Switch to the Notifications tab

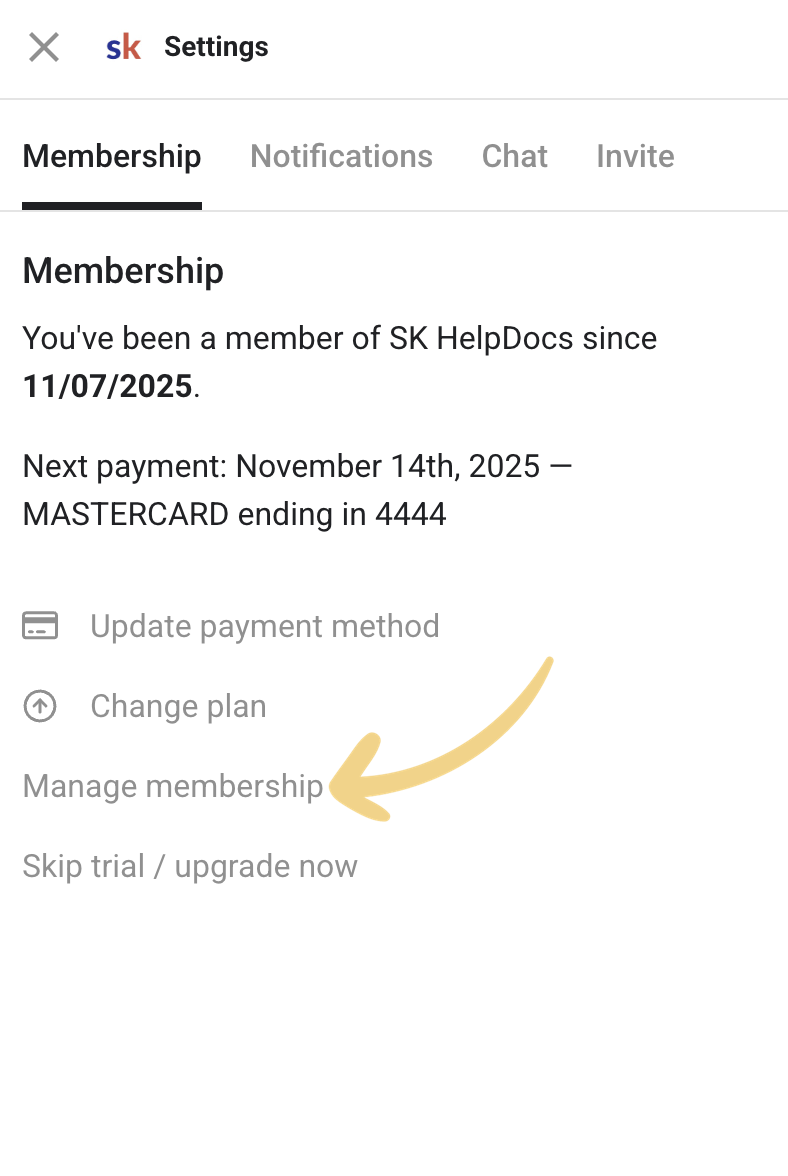341,157
